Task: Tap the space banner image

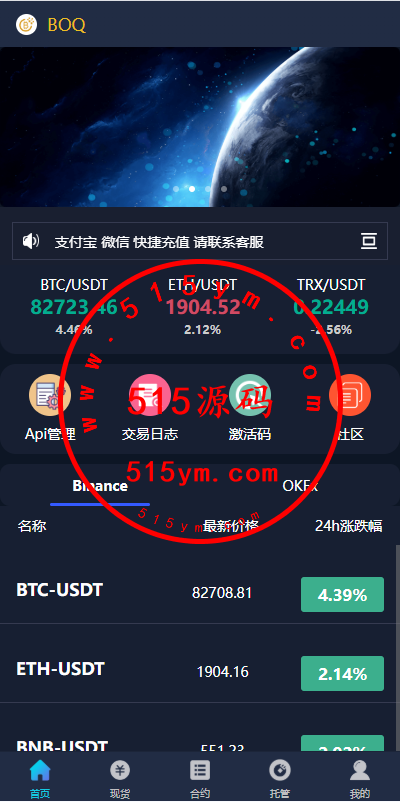Action: (x=200, y=127)
